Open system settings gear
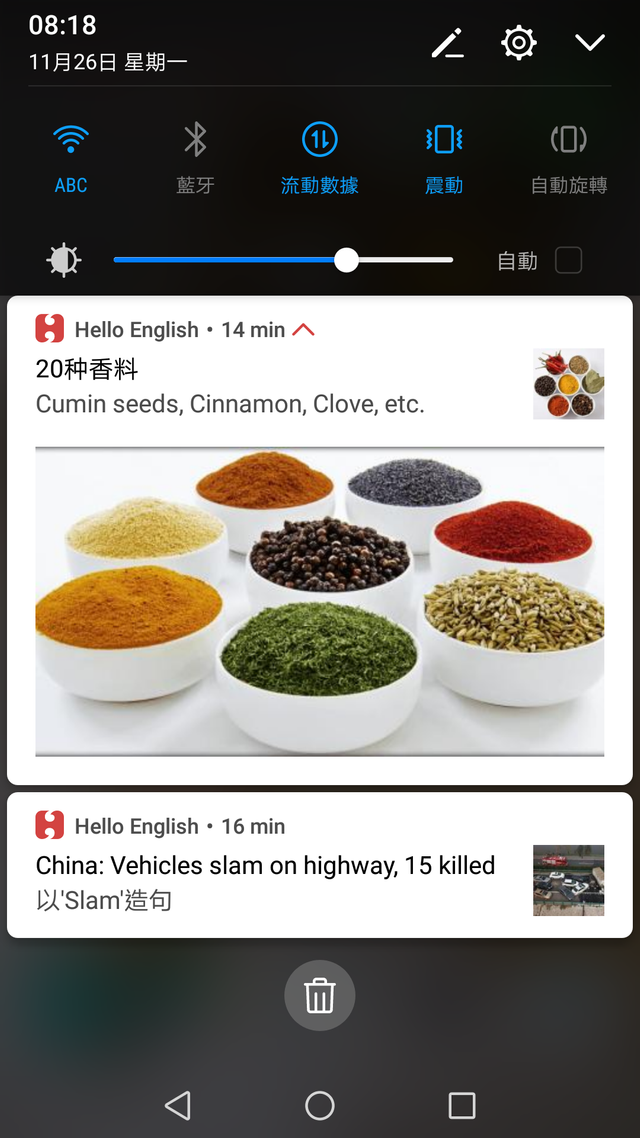Screen dimensions: 640x1138 (x=519, y=43)
